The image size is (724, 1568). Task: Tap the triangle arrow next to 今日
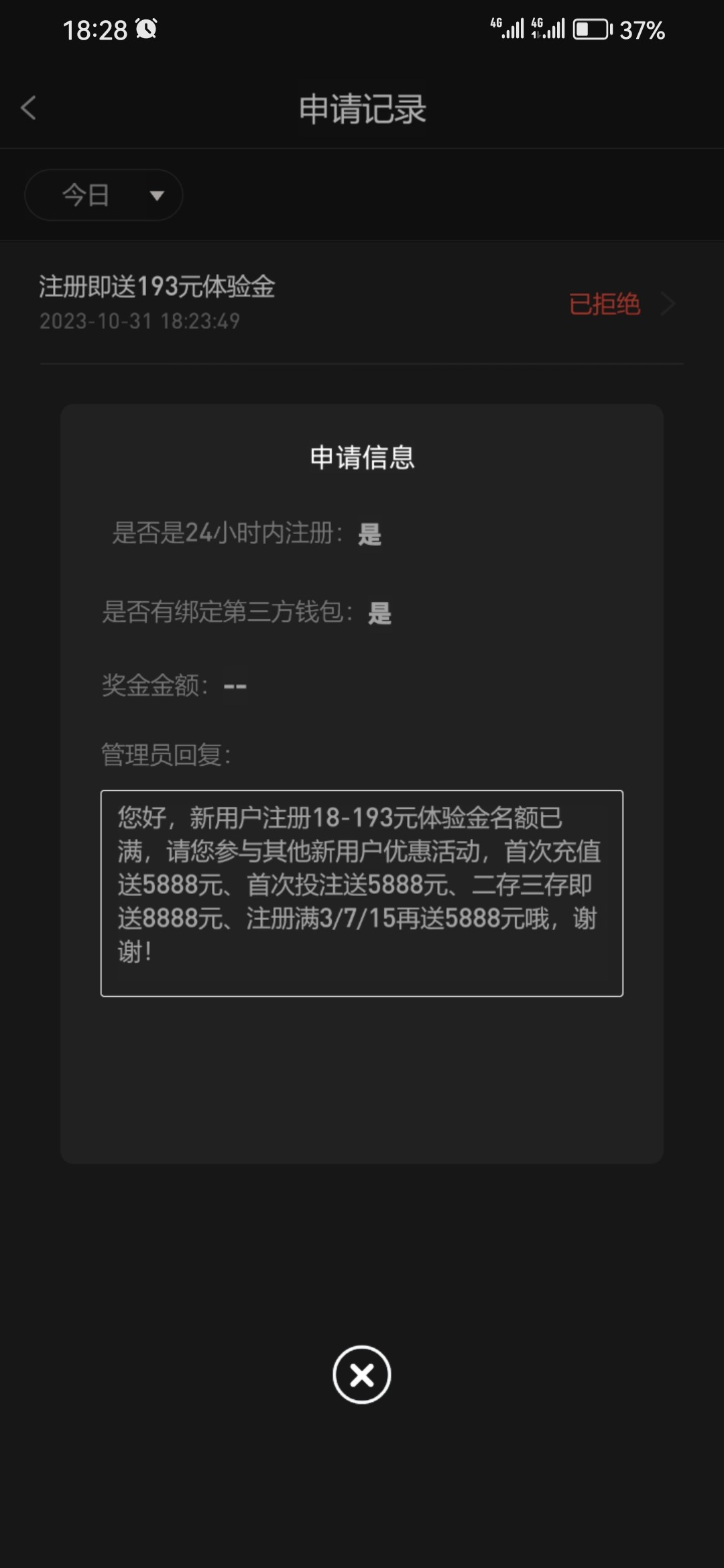tap(156, 196)
